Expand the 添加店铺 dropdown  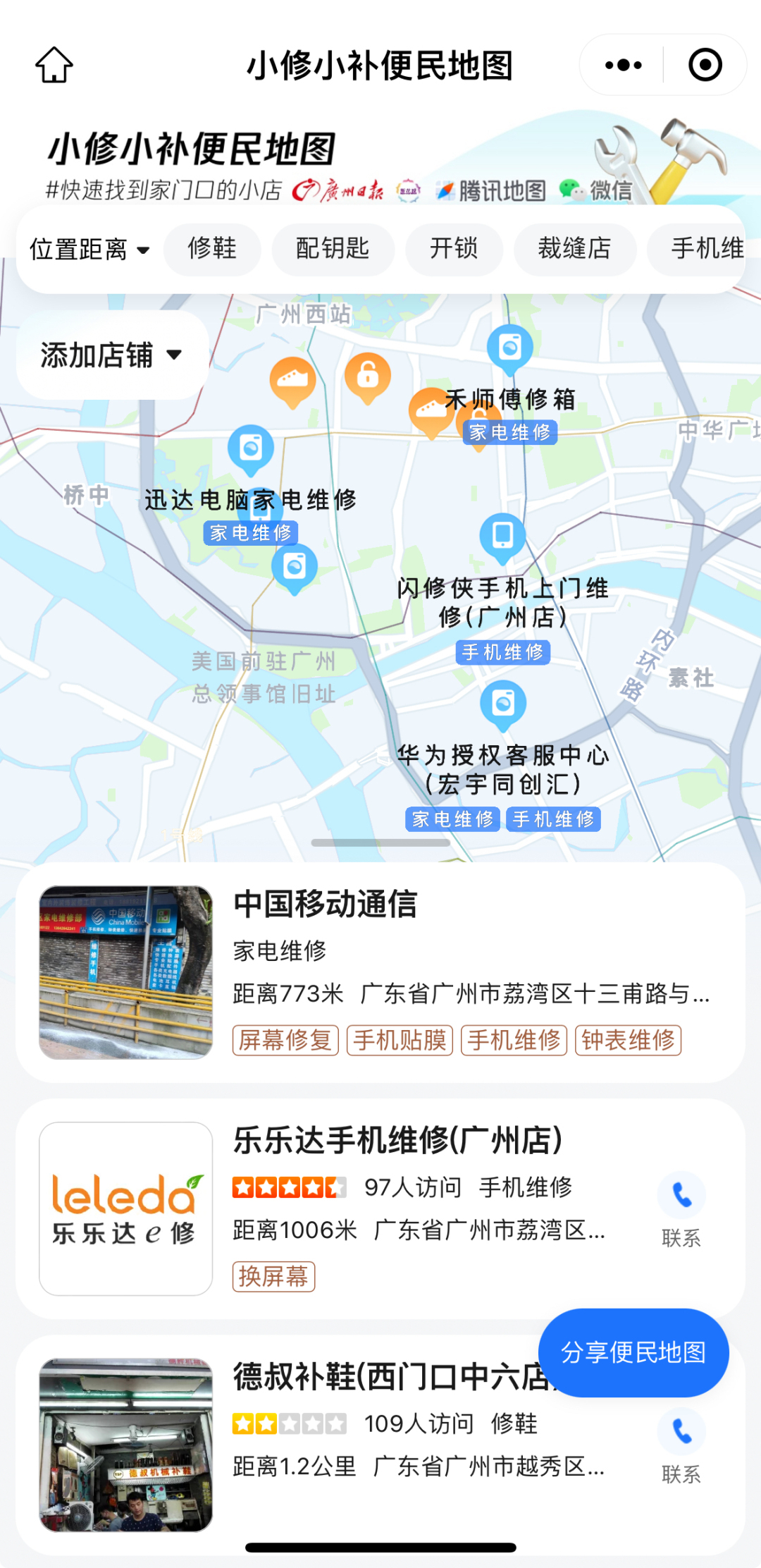coord(111,355)
